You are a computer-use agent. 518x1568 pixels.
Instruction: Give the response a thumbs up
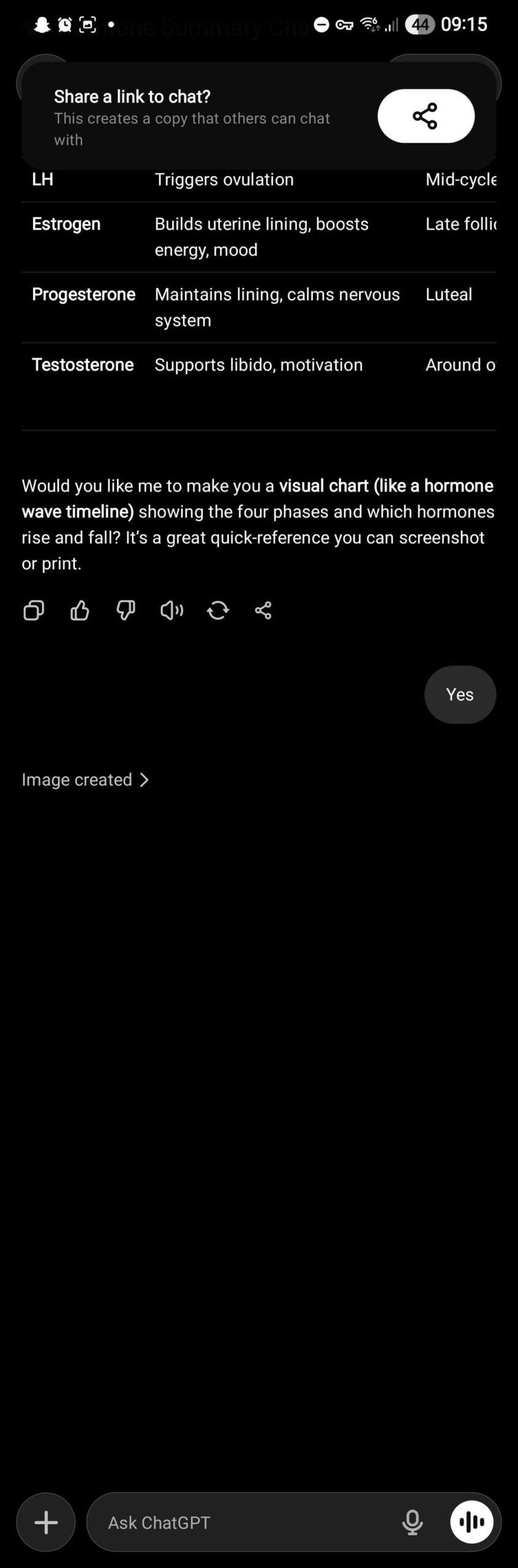coord(80,610)
